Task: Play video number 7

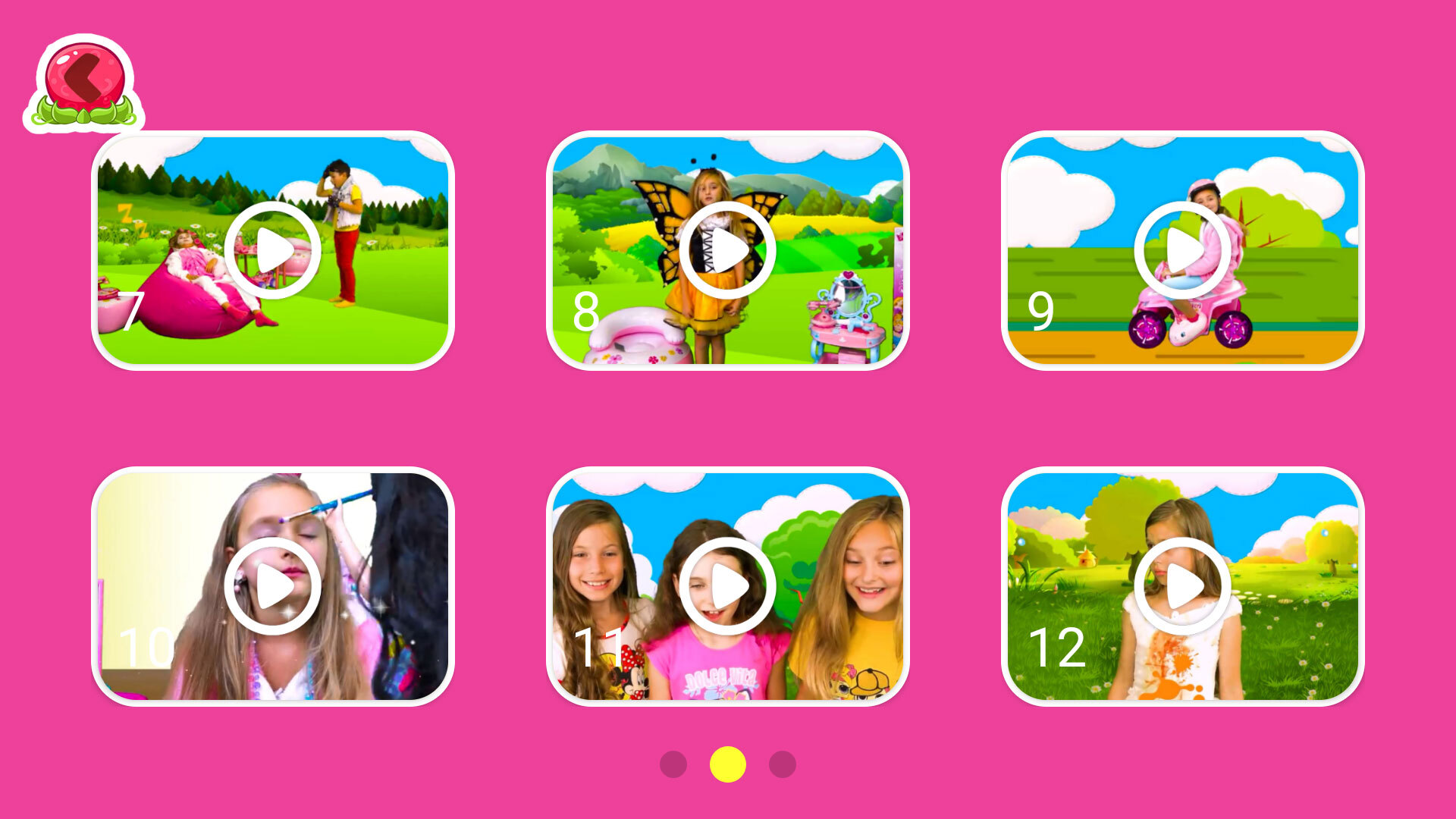Action: pyautogui.click(x=272, y=250)
